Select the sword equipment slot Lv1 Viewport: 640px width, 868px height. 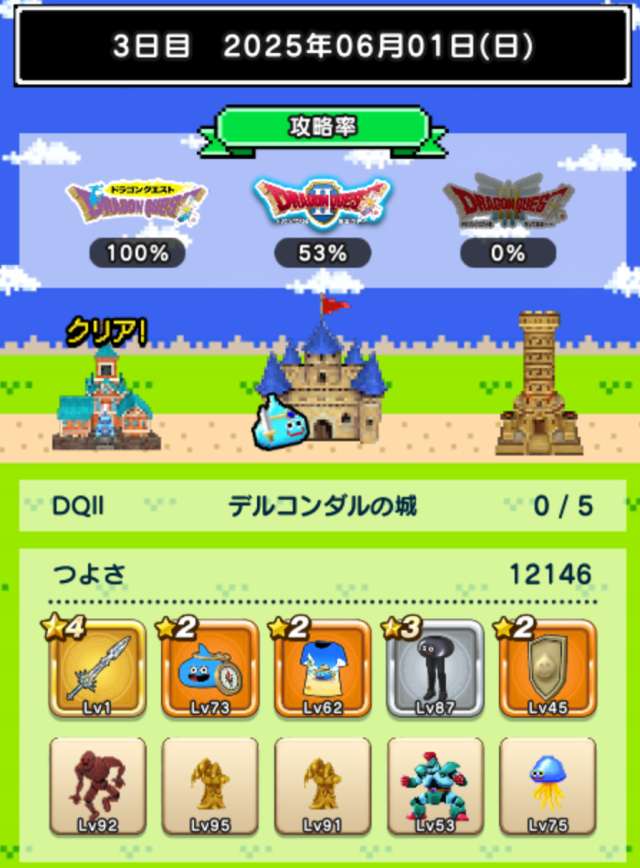pos(97,668)
